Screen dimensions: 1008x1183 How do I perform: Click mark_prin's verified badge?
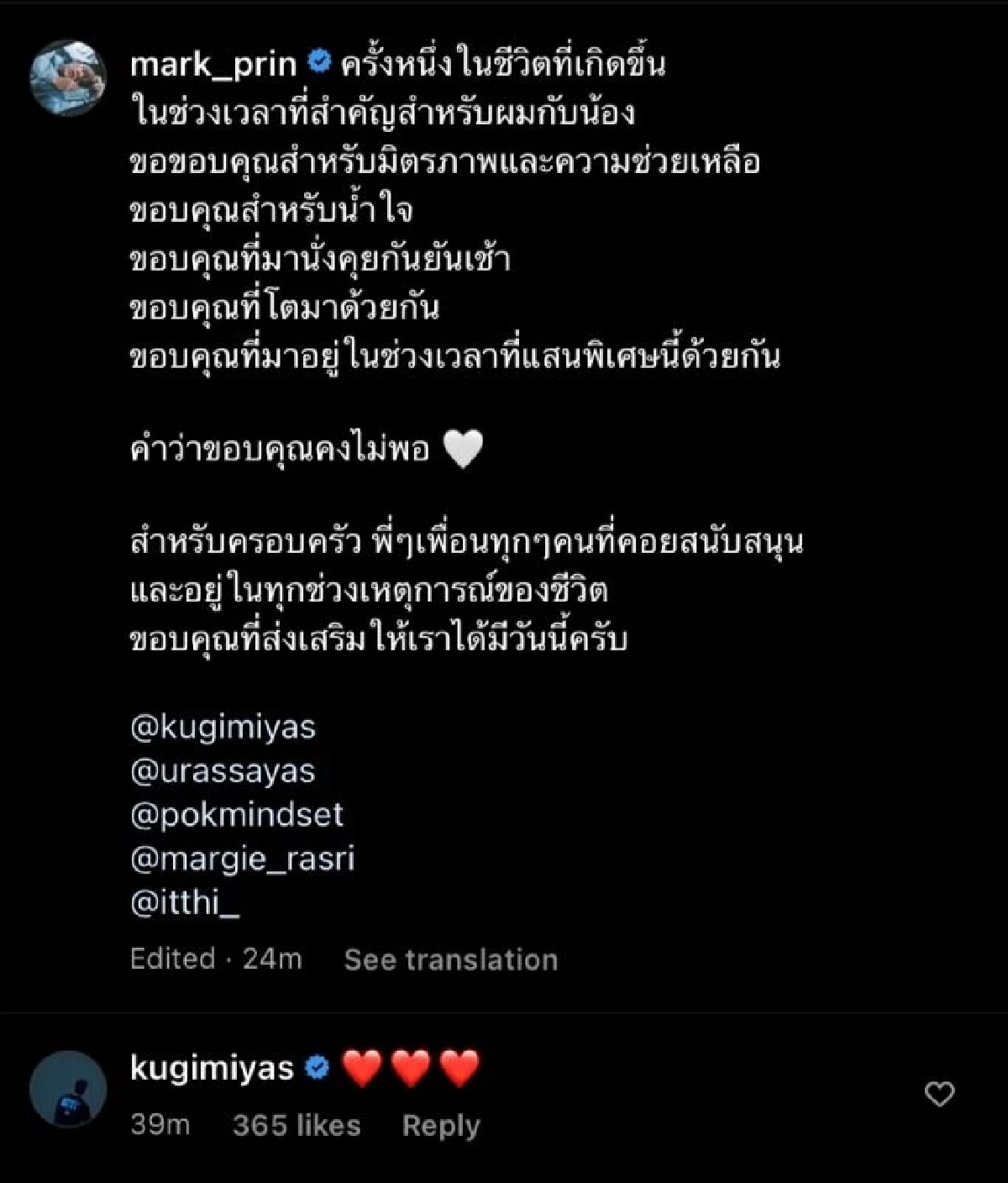(x=318, y=59)
